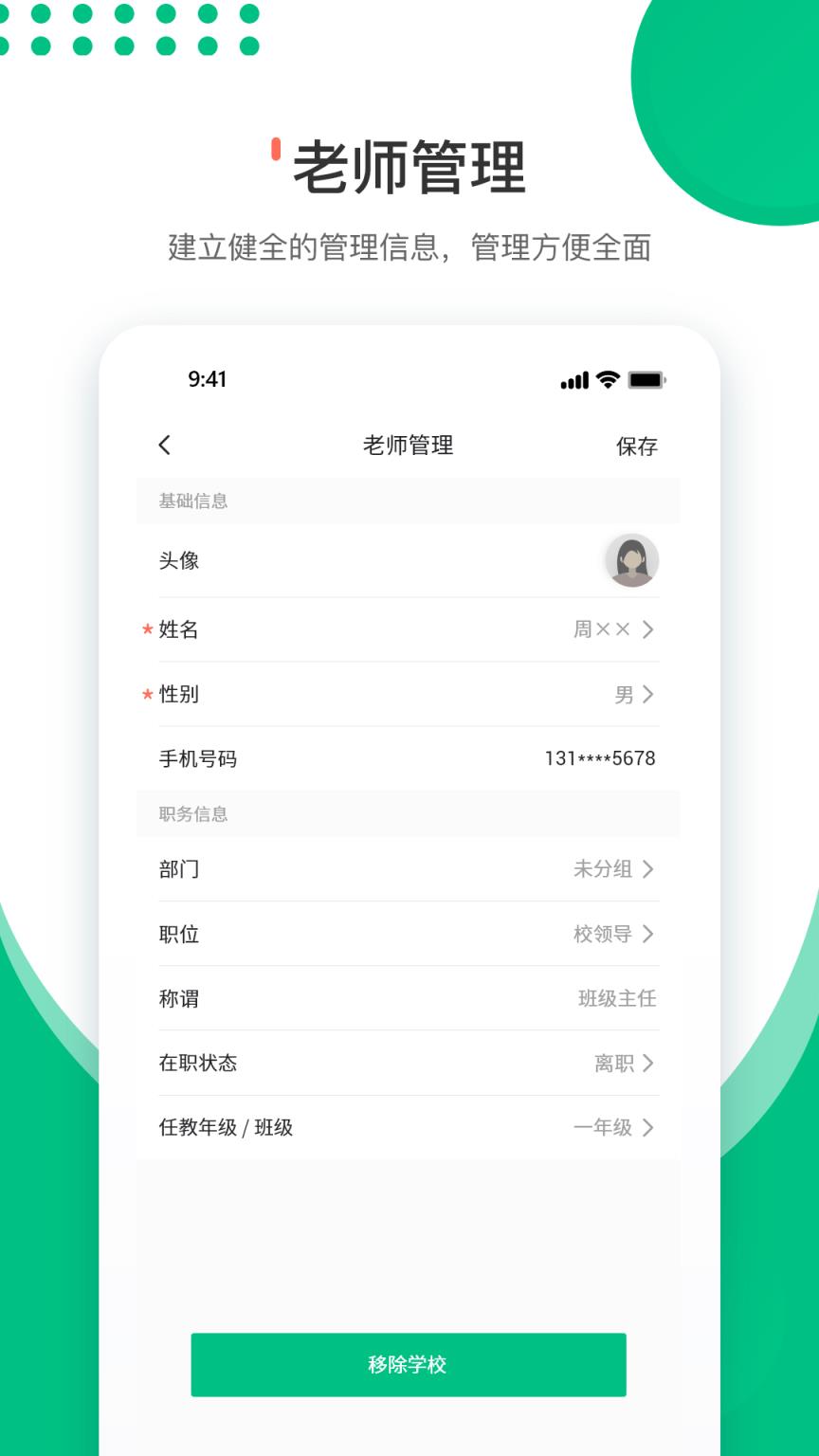
Task: Switch to the 基础信息 section header
Action: pos(193,501)
